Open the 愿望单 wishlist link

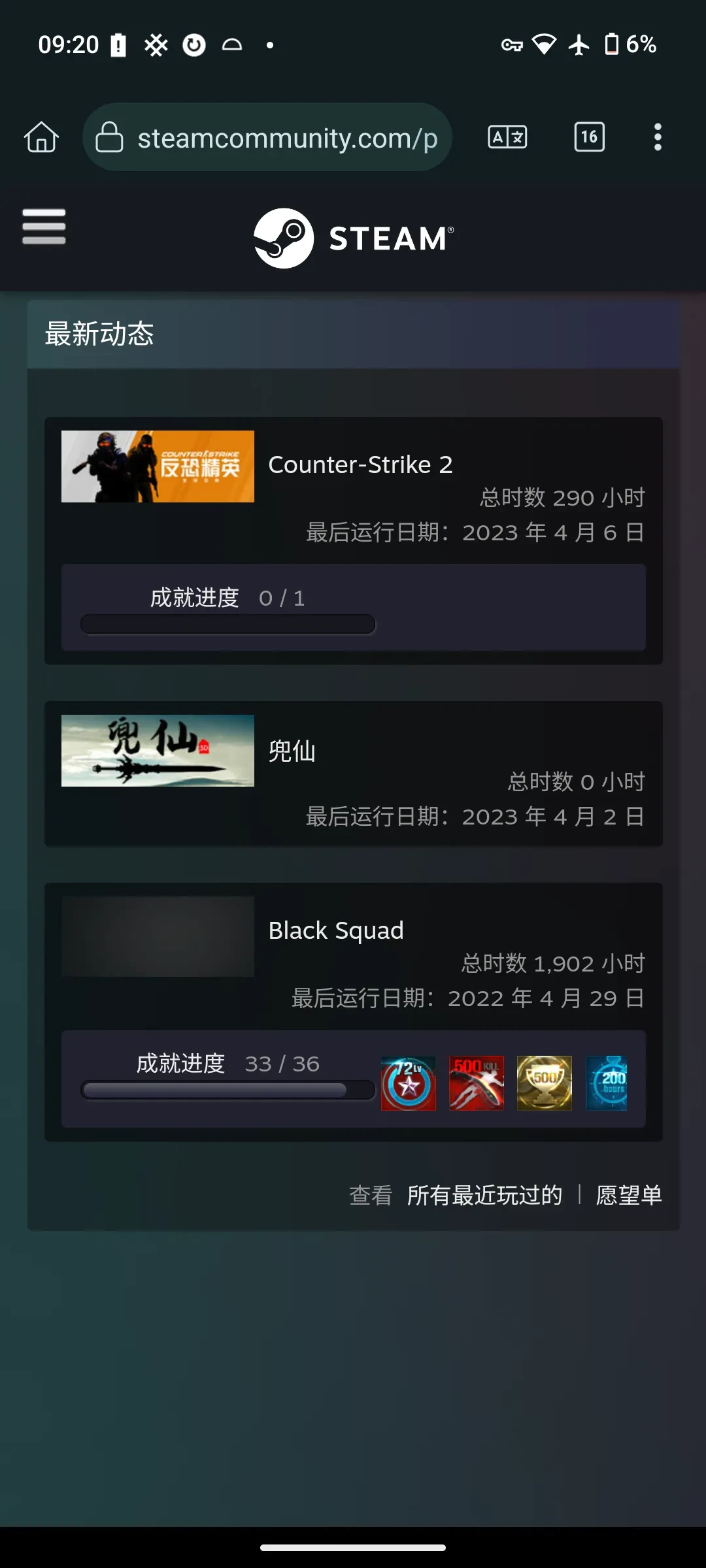[x=628, y=1195]
